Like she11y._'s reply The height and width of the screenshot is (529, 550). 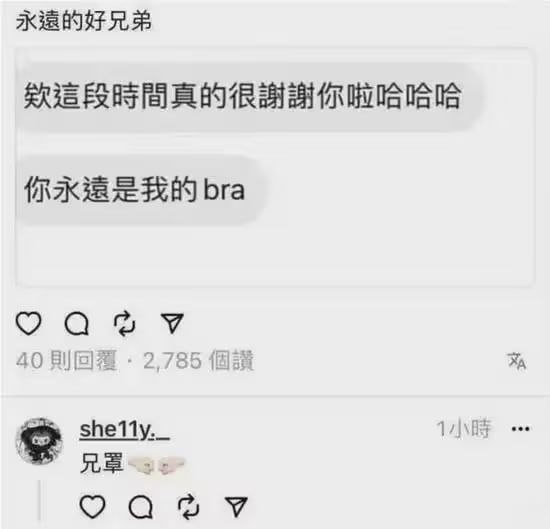93,507
